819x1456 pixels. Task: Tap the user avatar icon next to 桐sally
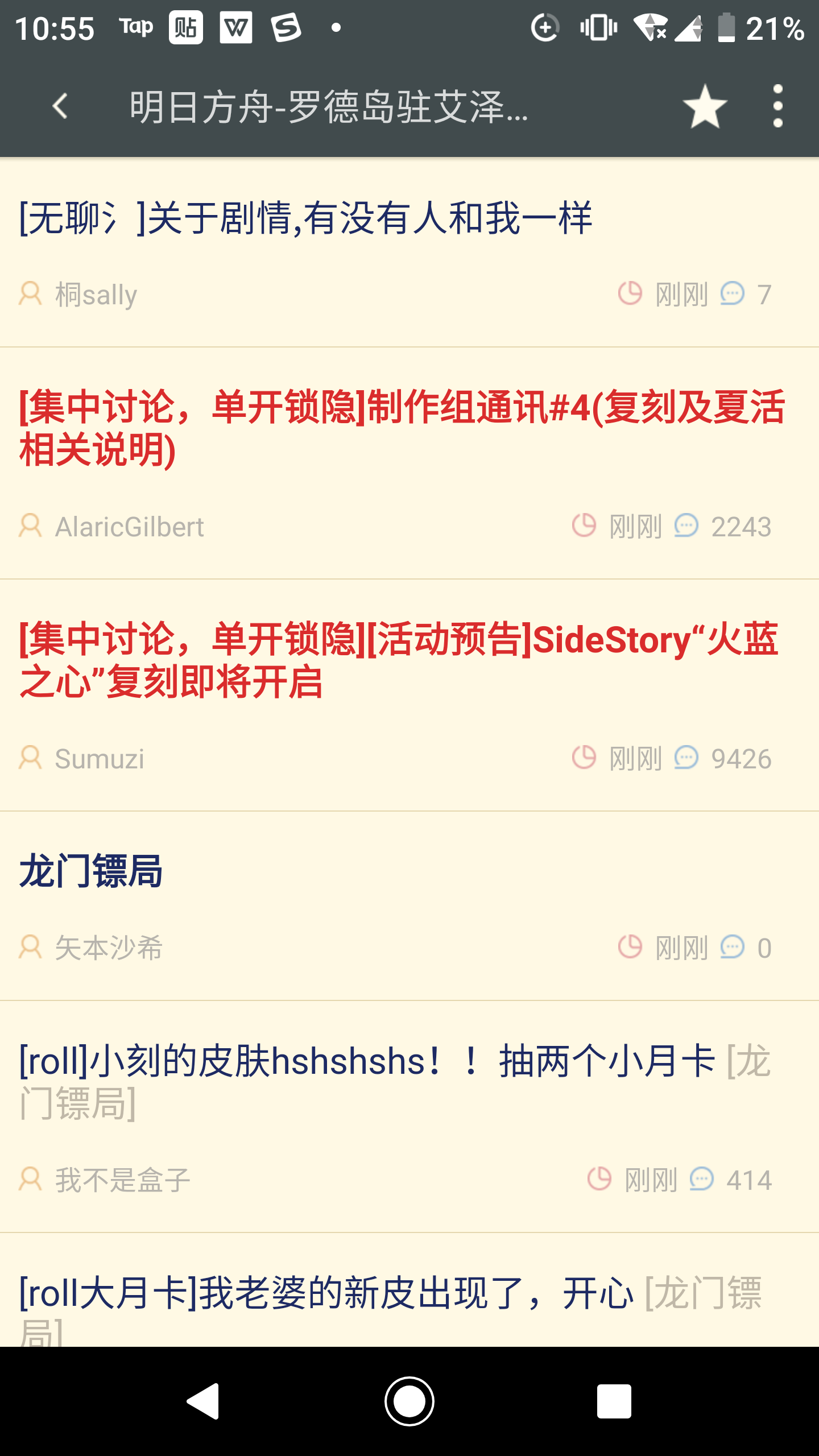(30, 293)
